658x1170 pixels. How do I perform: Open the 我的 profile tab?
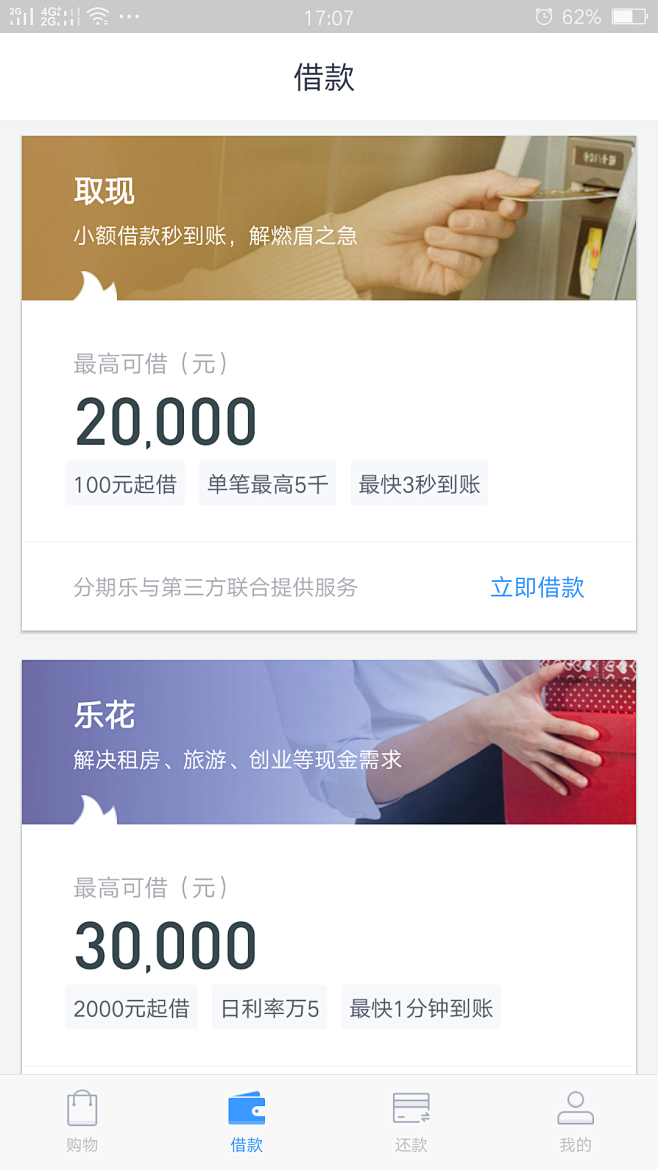tap(575, 1122)
